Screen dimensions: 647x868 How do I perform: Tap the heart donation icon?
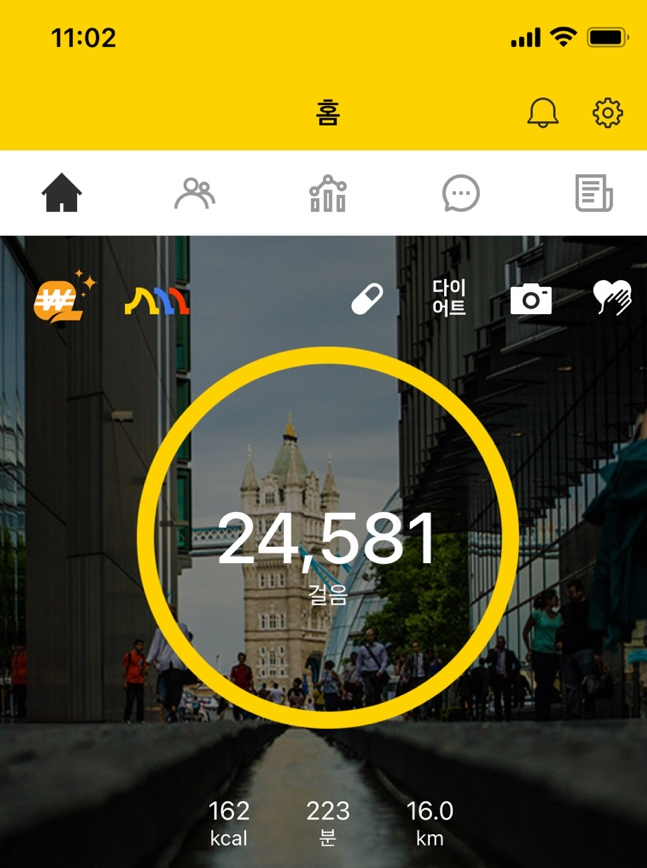point(611,298)
